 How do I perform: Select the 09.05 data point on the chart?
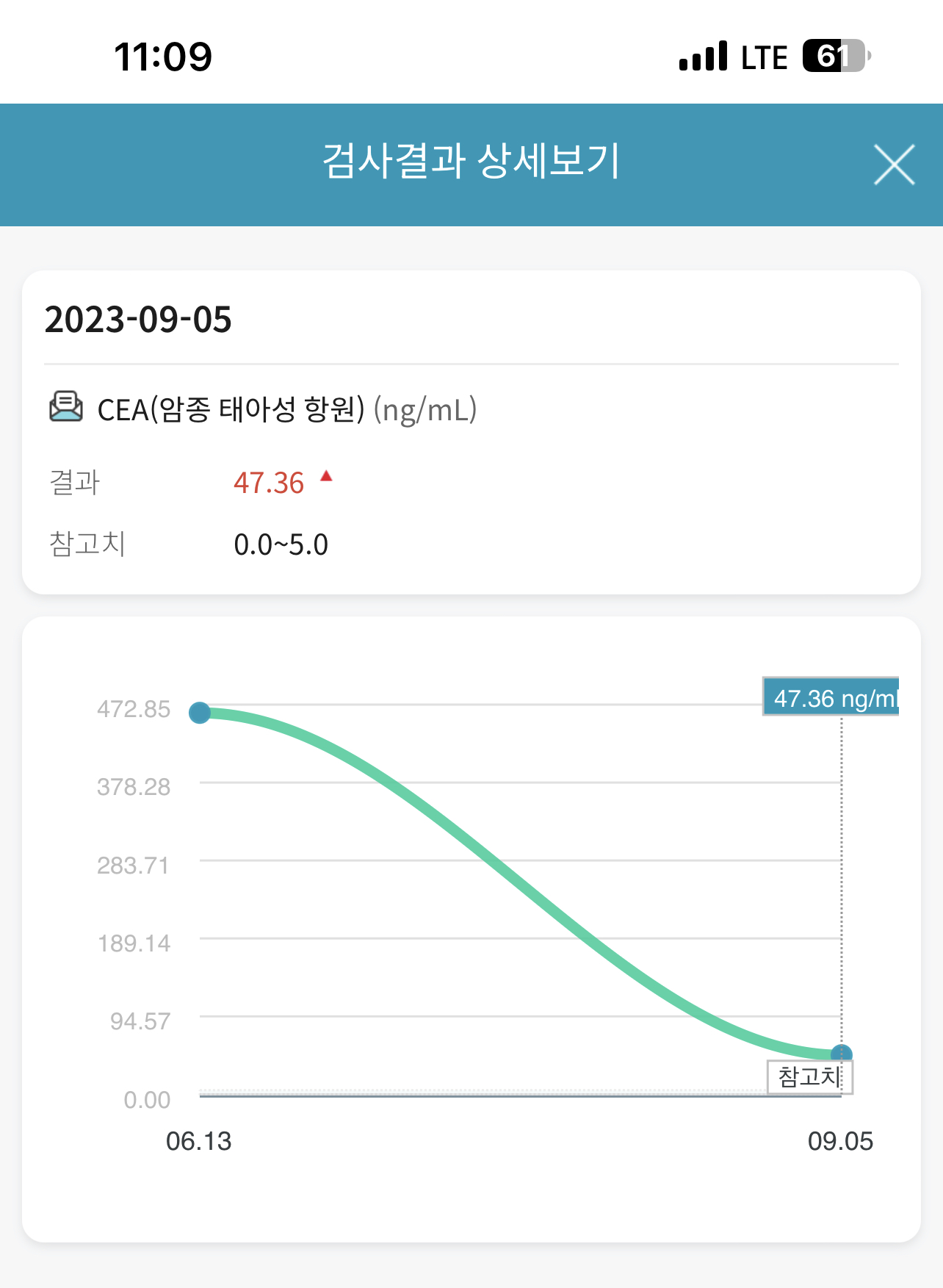pyautogui.click(x=842, y=1055)
